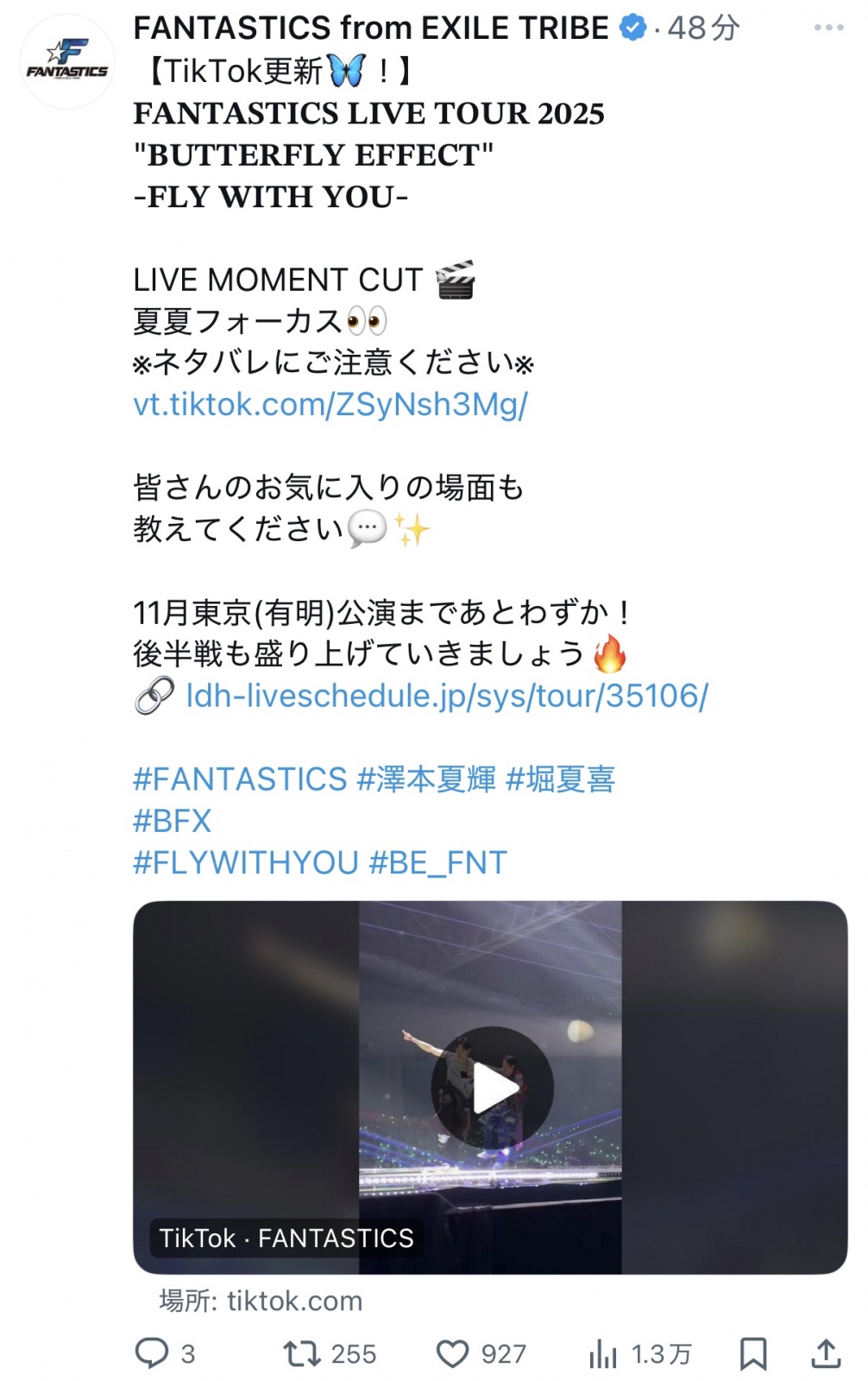The width and height of the screenshot is (868, 1381).
Task: Tap the #BE_FNT hashtag
Action: [438, 862]
